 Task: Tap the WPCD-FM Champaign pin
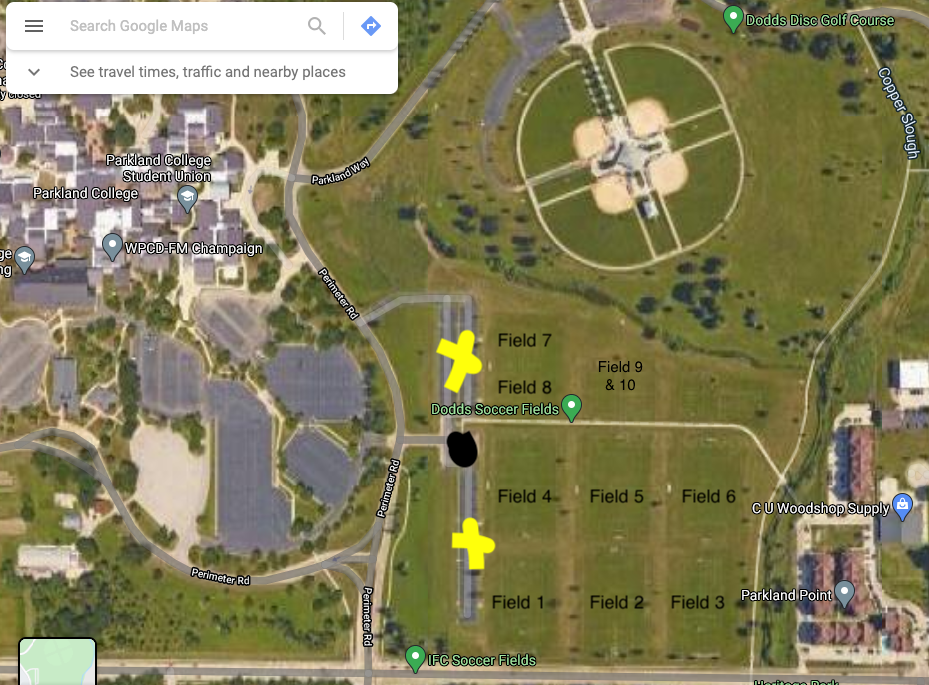tap(112, 245)
